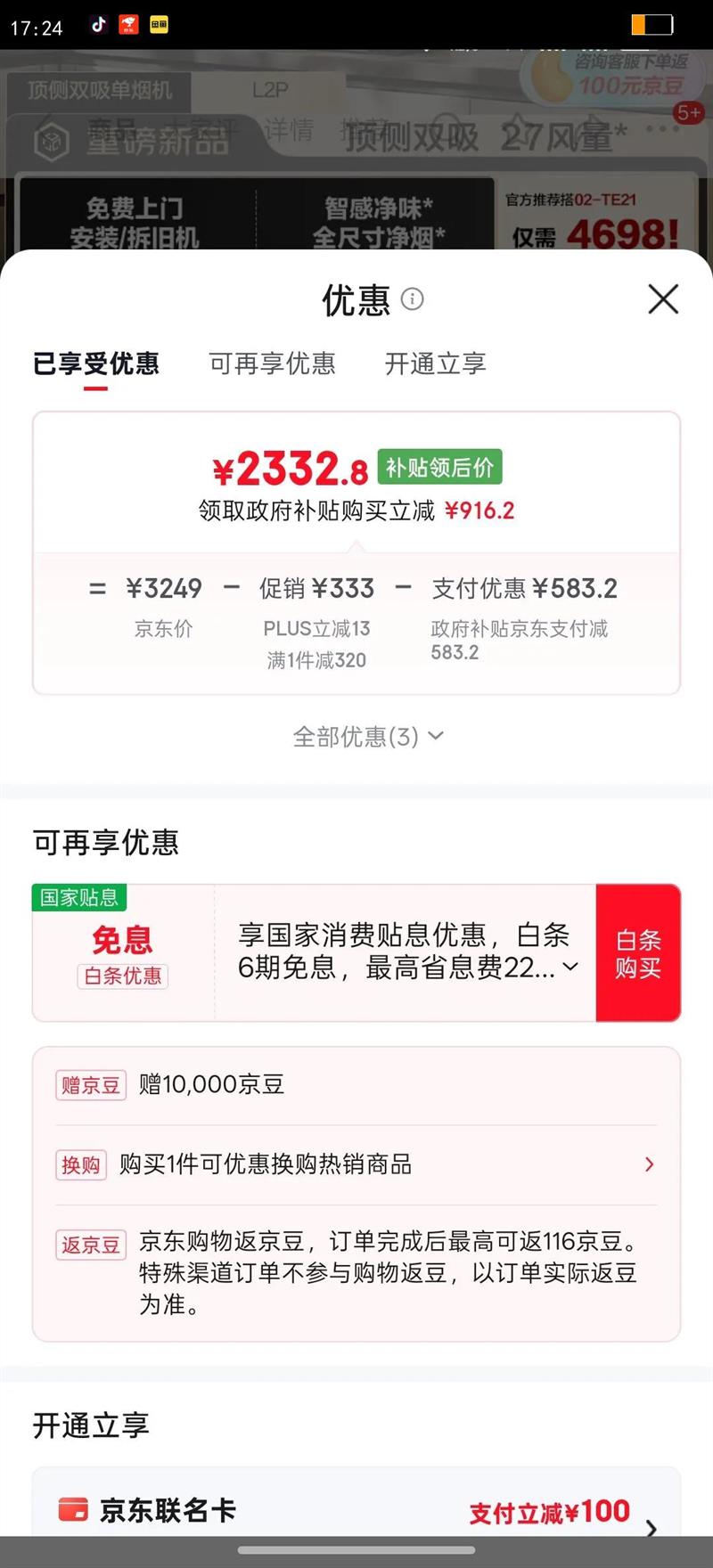Viewport: 713px width, 1568px height.
Task: Close the 优惠 discount panel
Action: point(663,300)
